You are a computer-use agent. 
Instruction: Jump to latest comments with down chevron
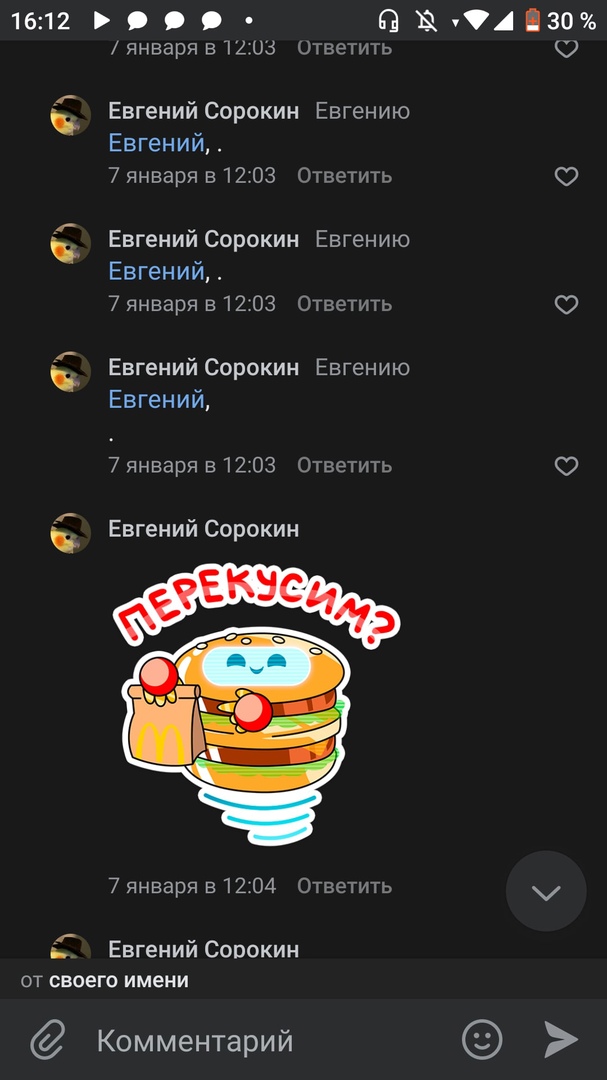(x=546, y=892)
